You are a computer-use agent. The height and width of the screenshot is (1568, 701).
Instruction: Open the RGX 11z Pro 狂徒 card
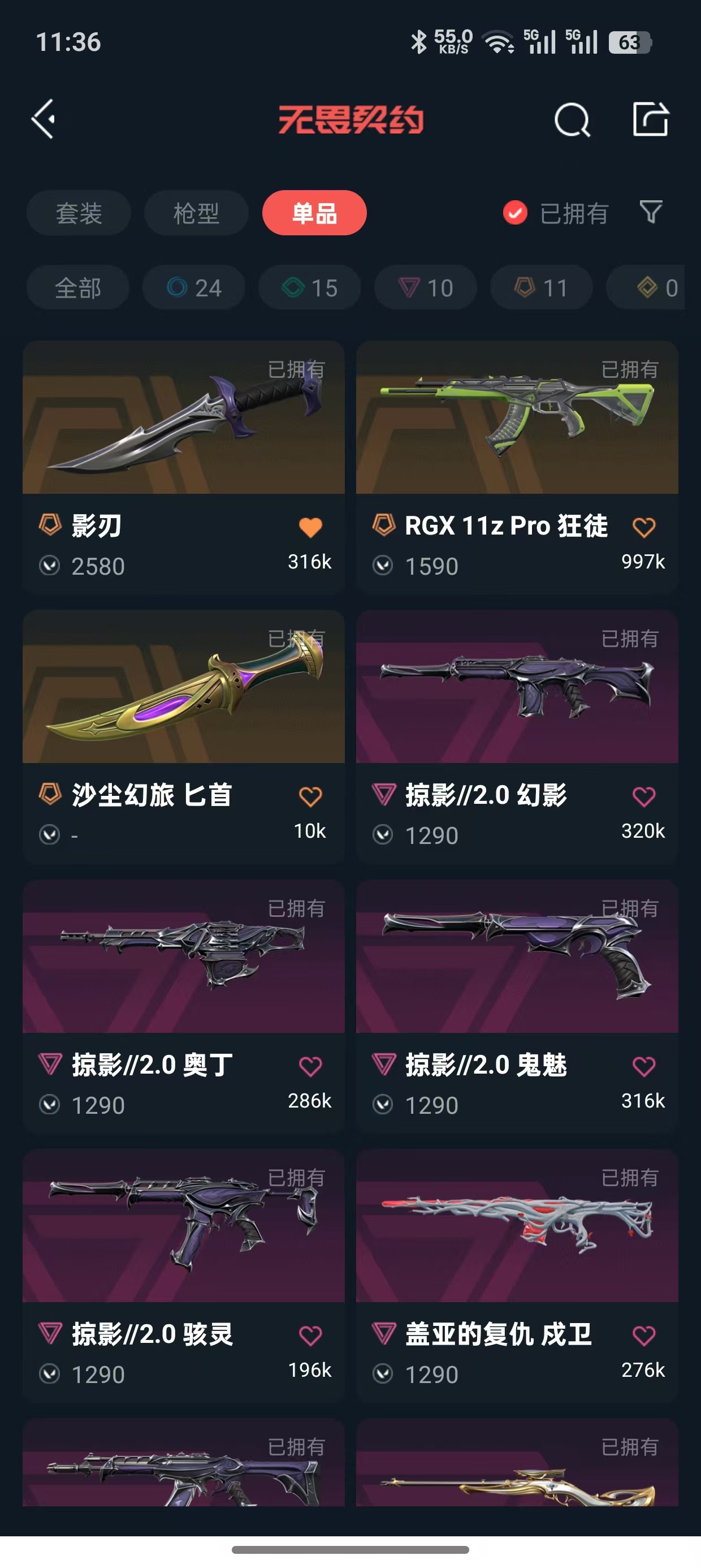(x=517, y=420)
